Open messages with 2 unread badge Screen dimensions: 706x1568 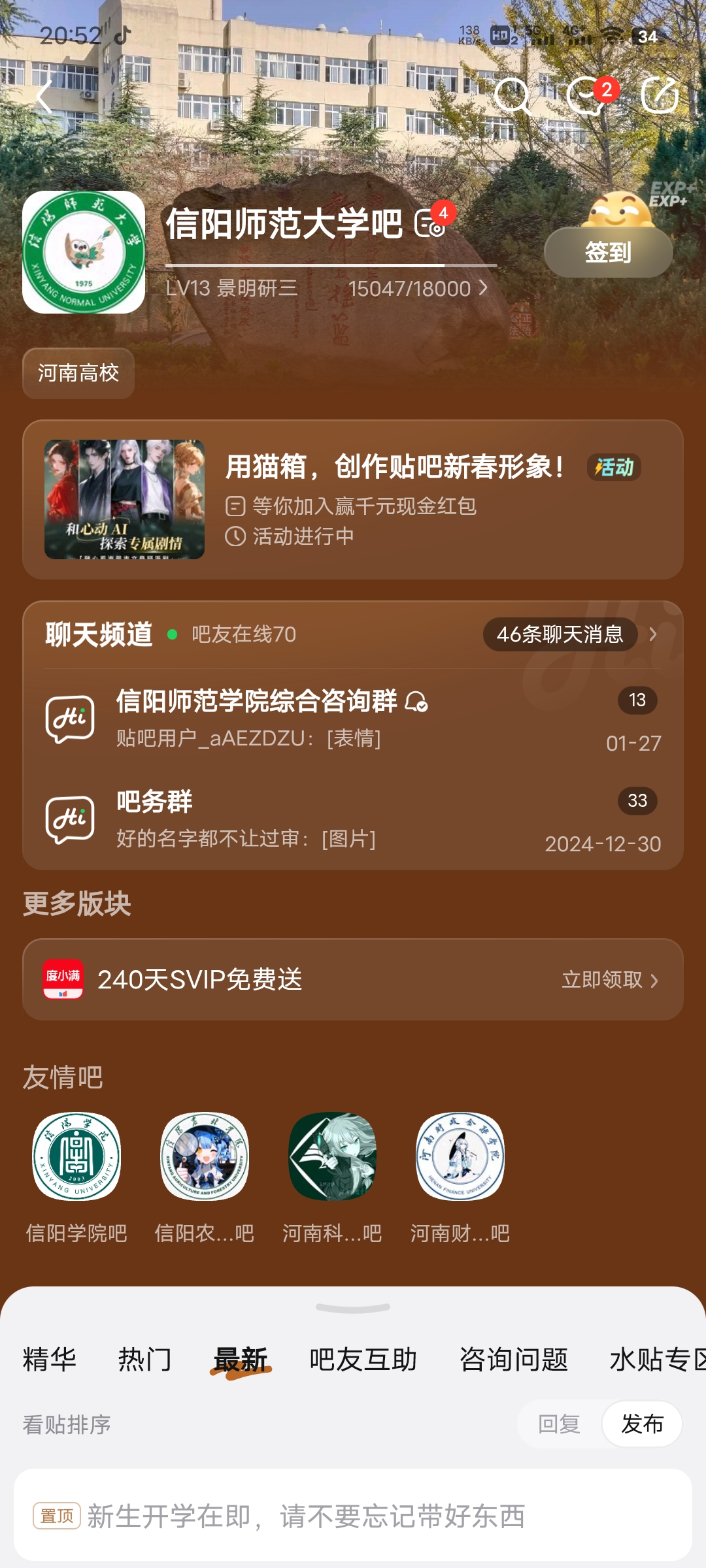point(587,97)
